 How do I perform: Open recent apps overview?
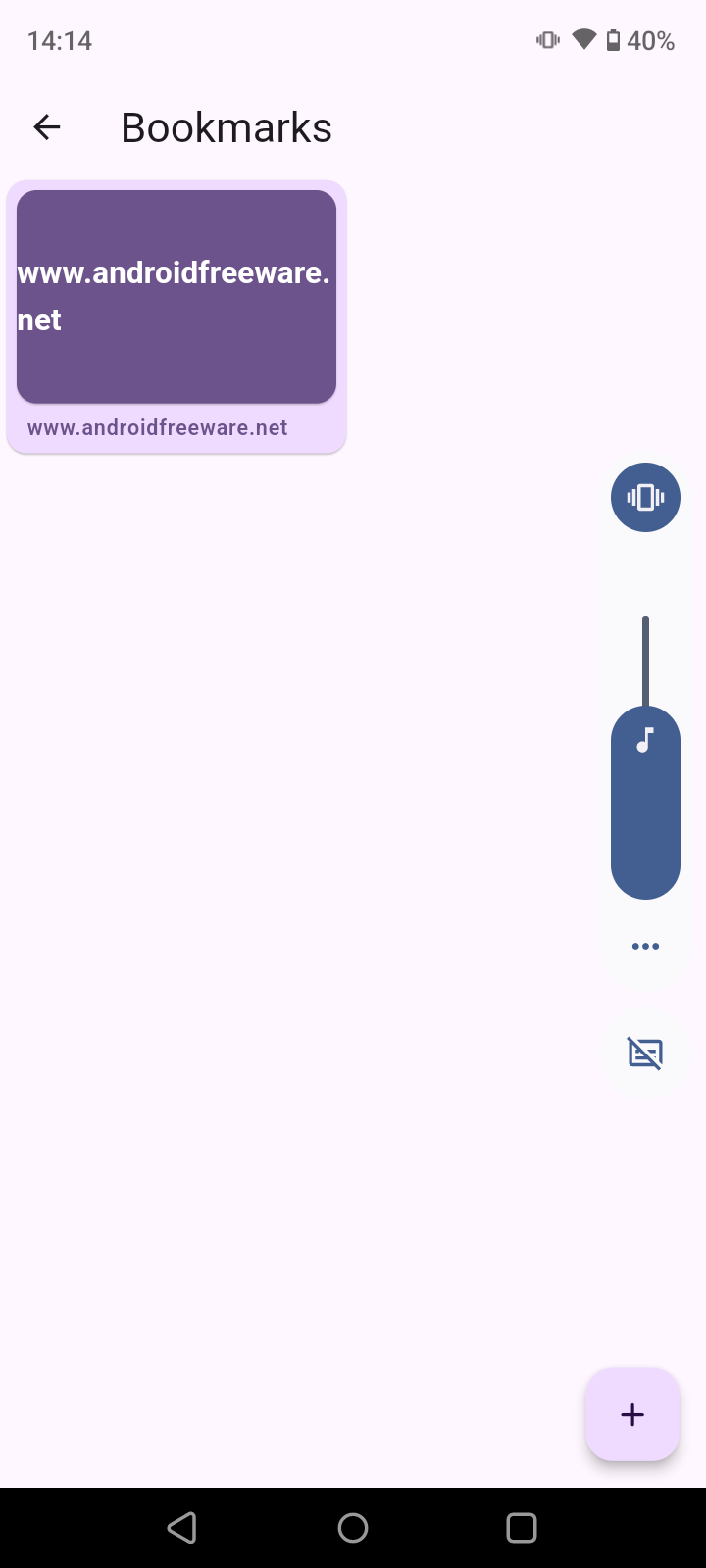pyautogui.click(x=522, y=1527)
